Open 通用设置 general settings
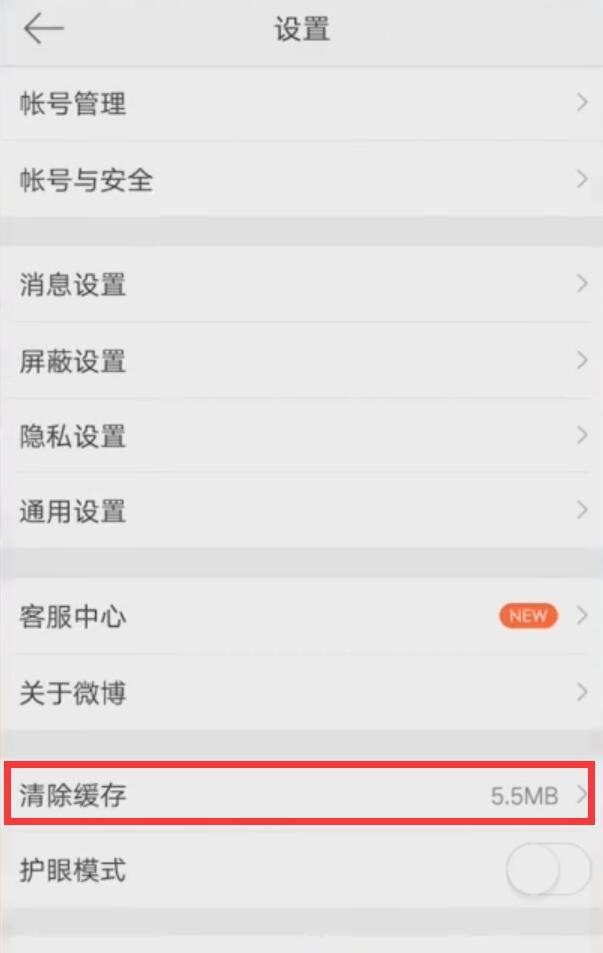 pyautogui.click(x=300, y=511)
